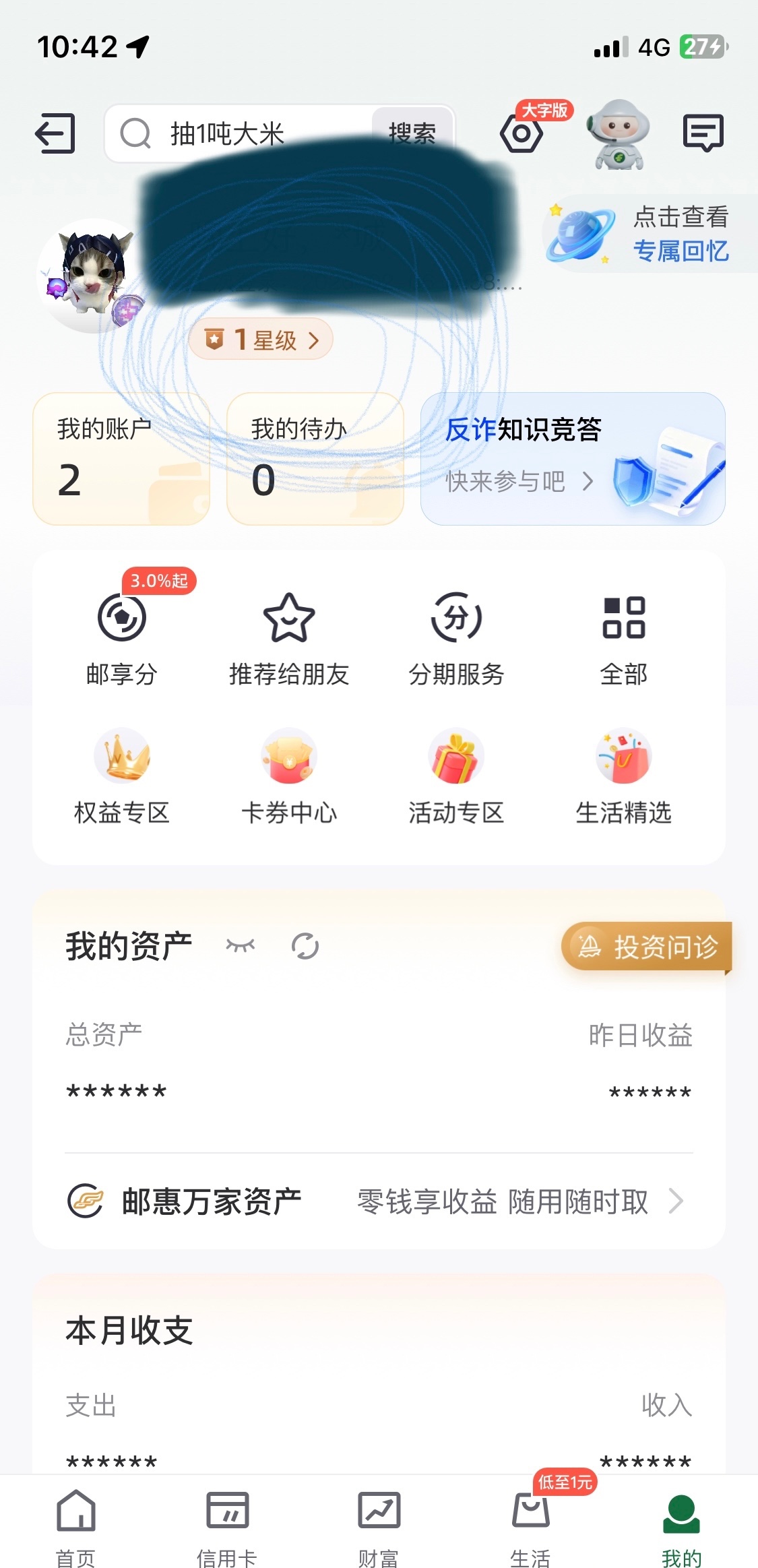The height and width of the screenshot is (1568, 758).
Task: Show 全部 services
Action: [623, 638]
